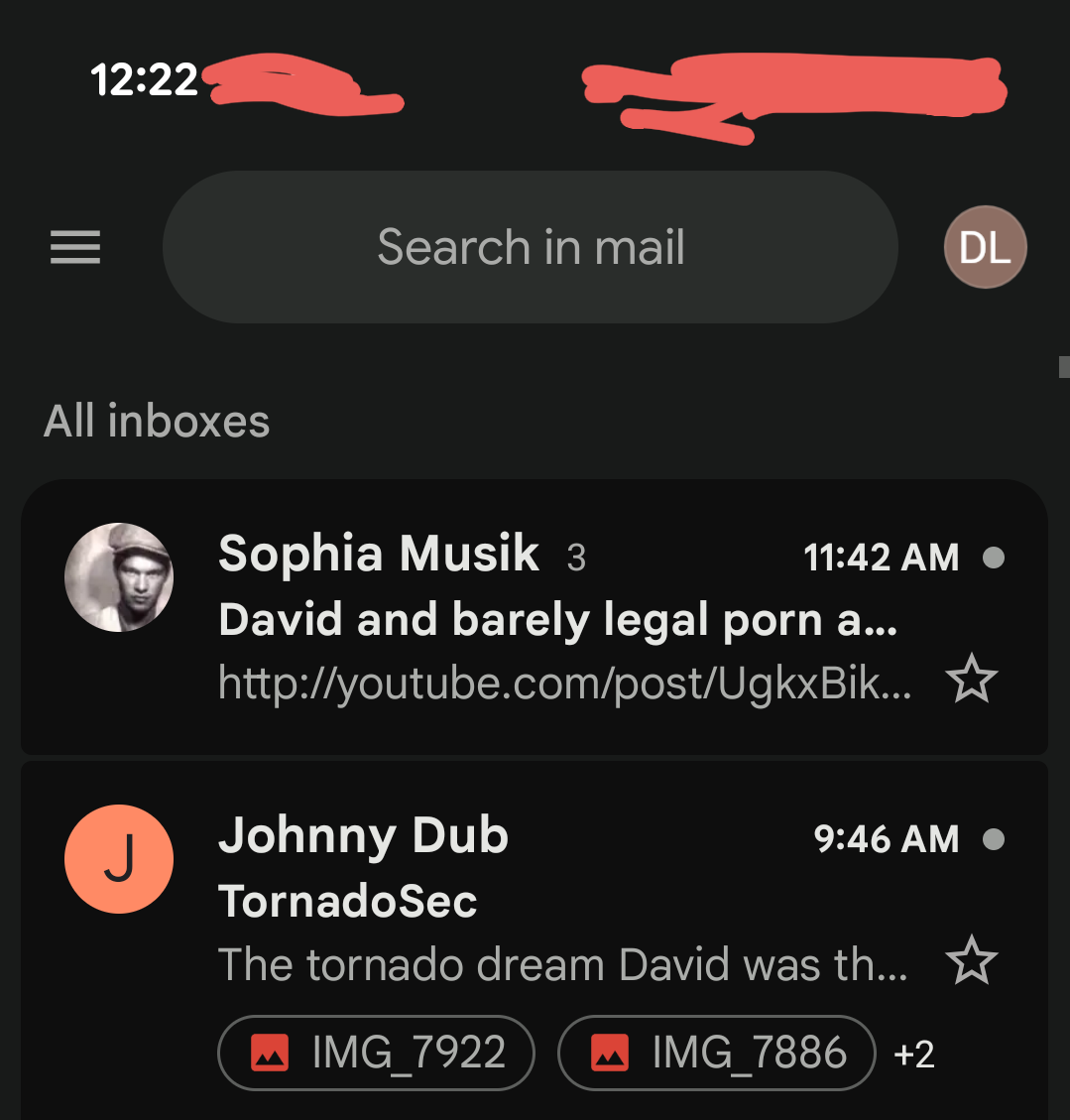Select Johnny Dub's J avatar

click(119, 859)
